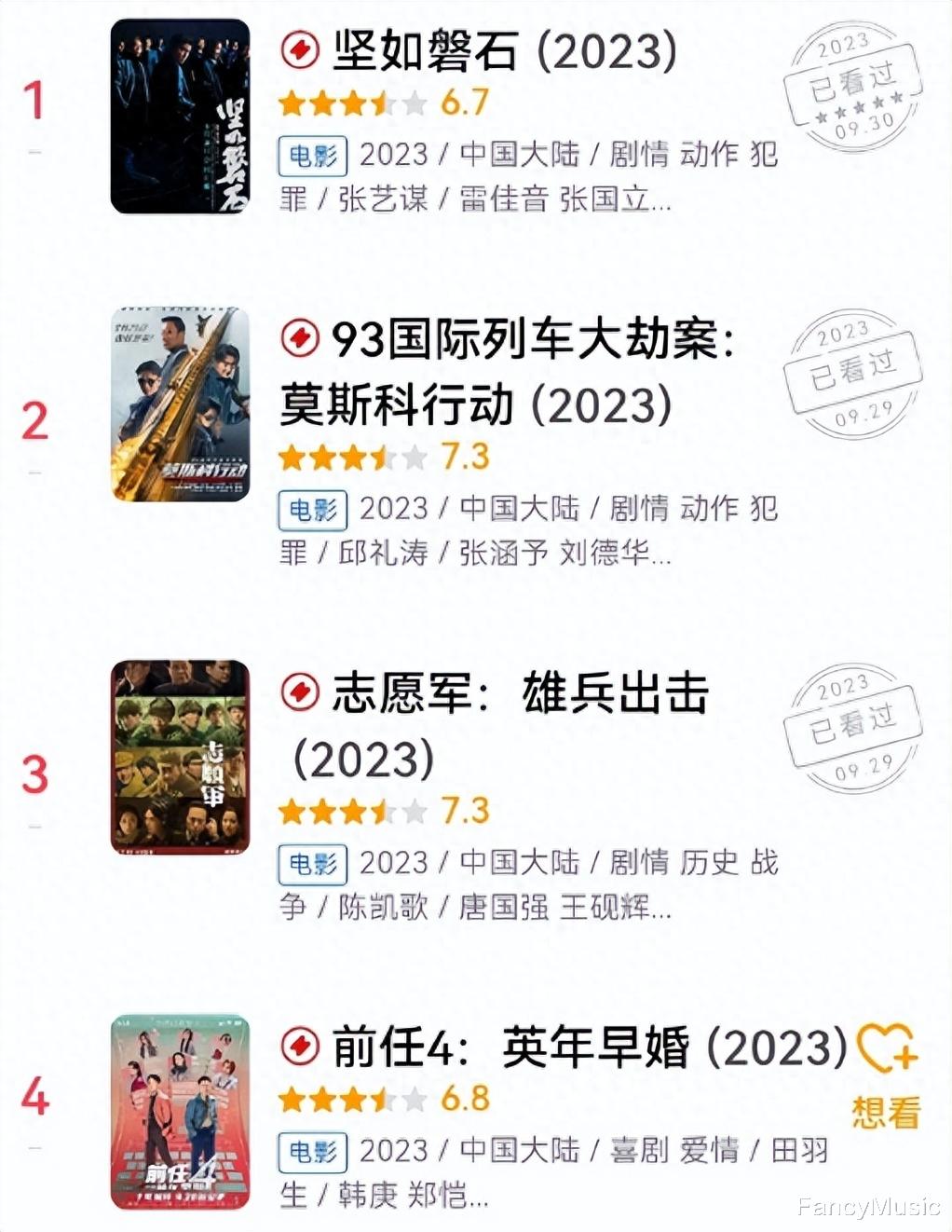Click the 已看过 stamp dated 09.29 beside 莫斯科行动

click(x=852, y=368)
